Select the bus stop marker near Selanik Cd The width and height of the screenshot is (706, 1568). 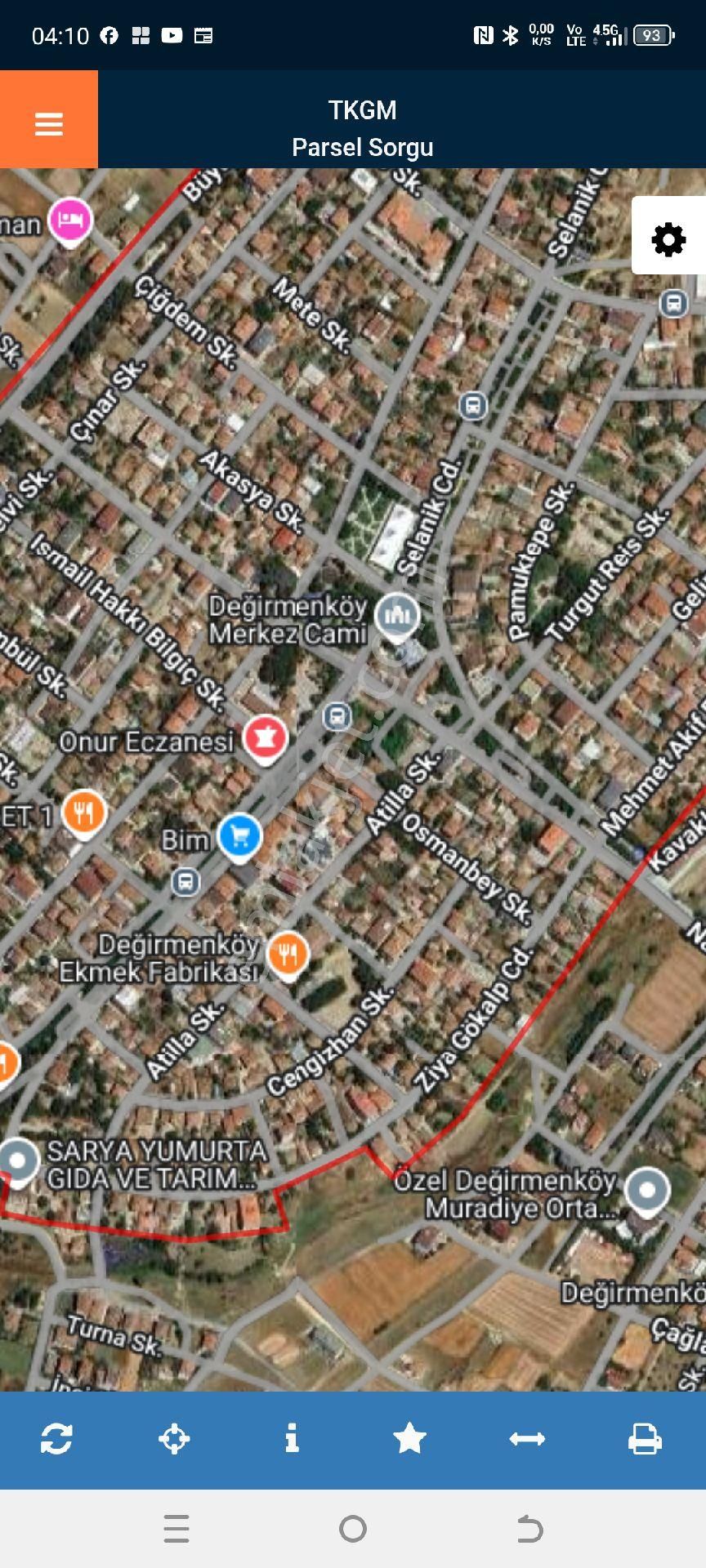click(x=472, y=404)
